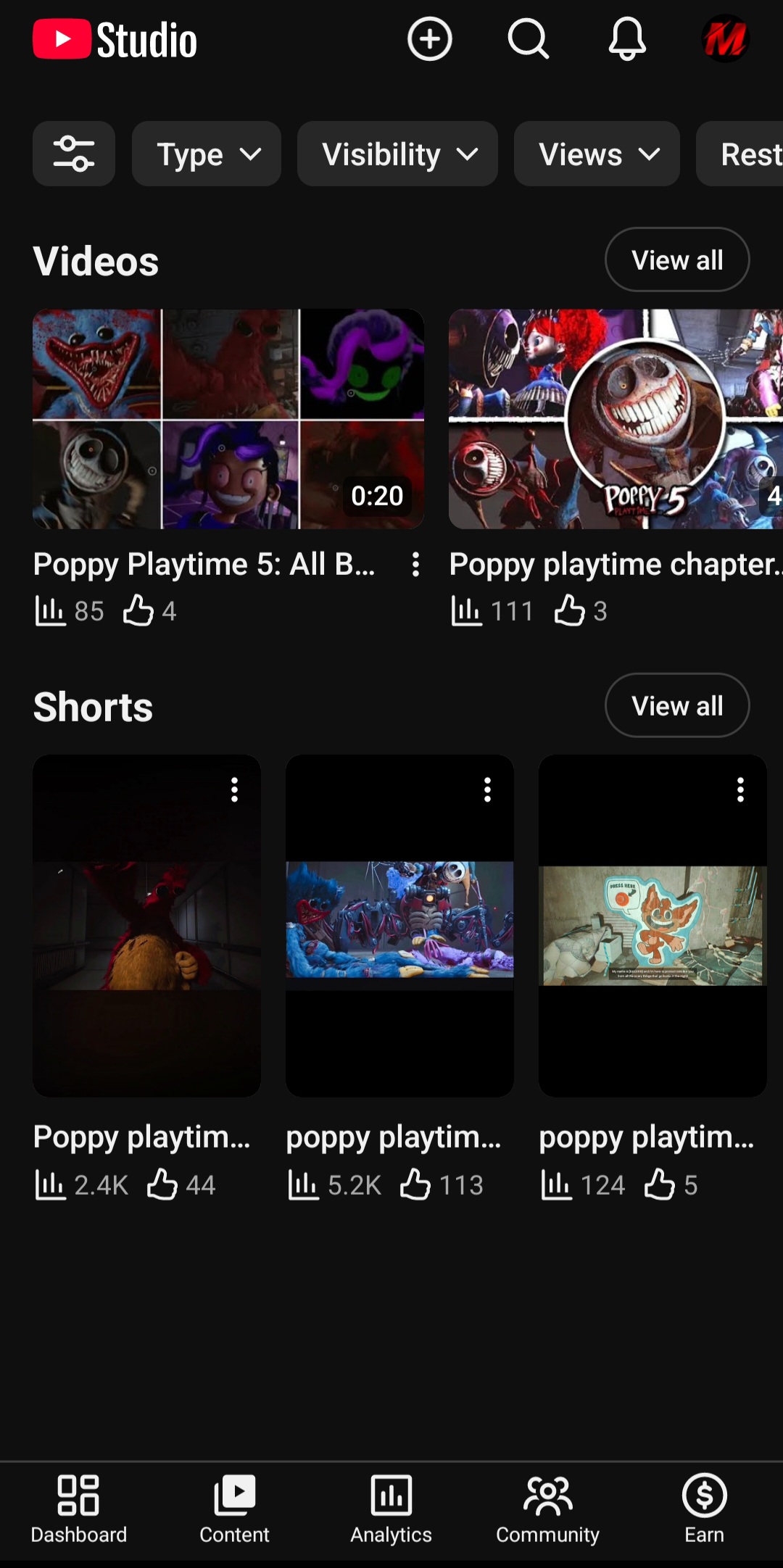783x1568 pixels.
Task: View all in Shorts section
Action: tap(677, 706)
